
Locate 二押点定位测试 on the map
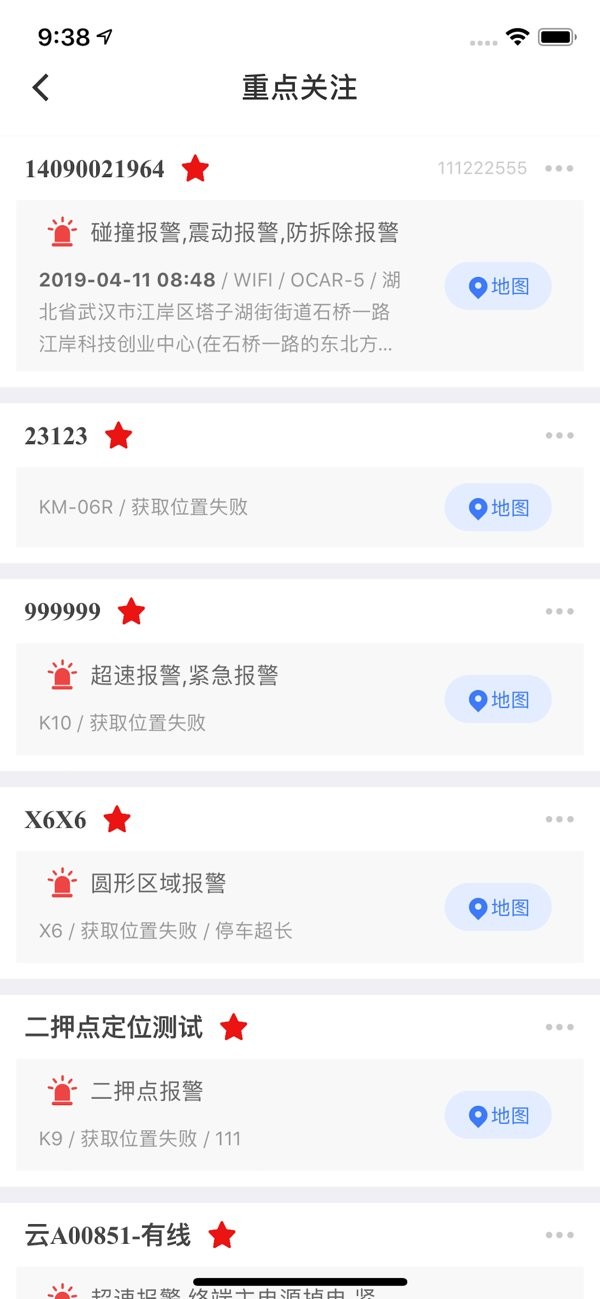pyautogui.click(x=498, y=1115)
